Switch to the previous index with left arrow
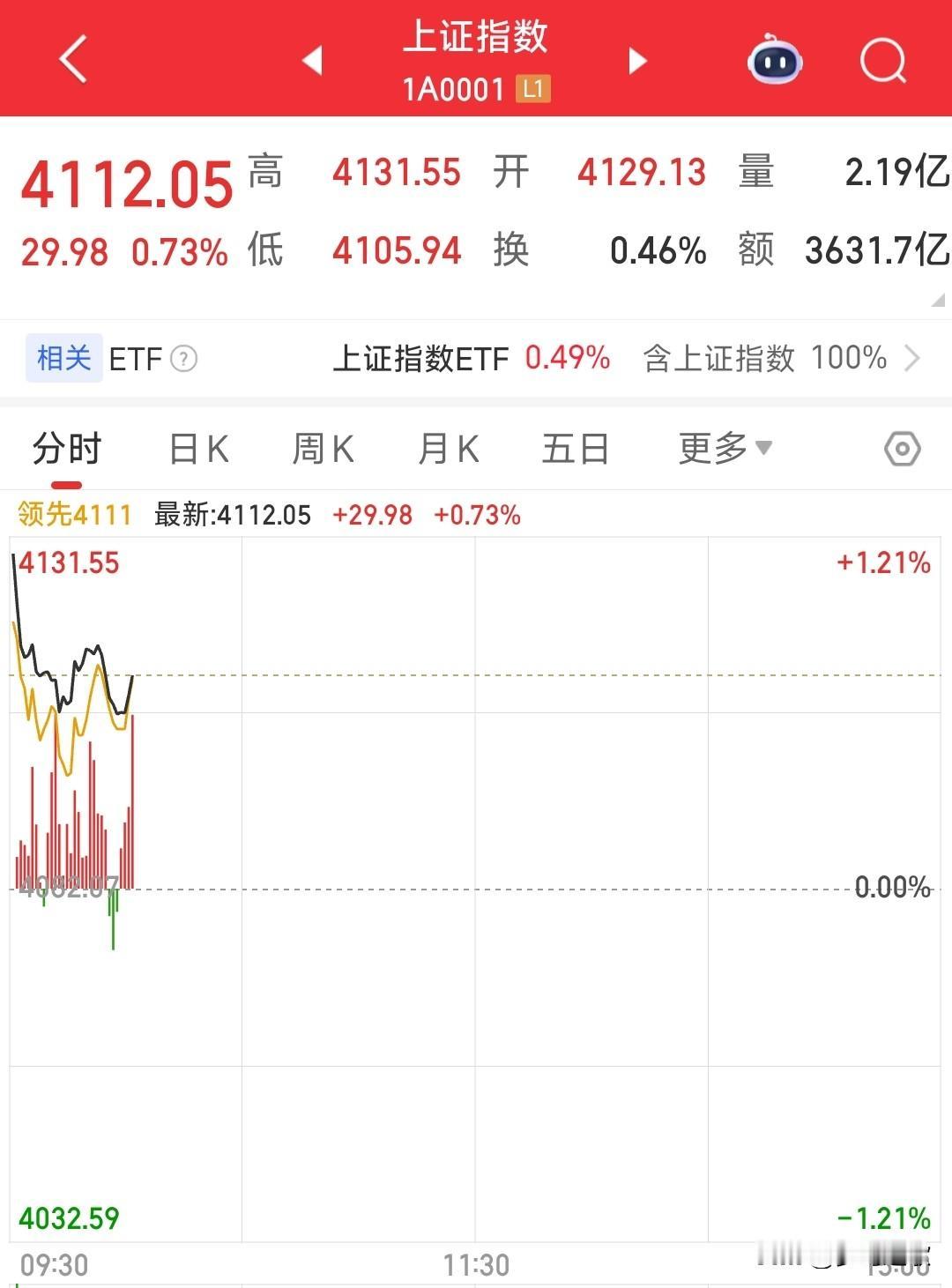This screenshot has height=1288, width=952. (310, 61)
